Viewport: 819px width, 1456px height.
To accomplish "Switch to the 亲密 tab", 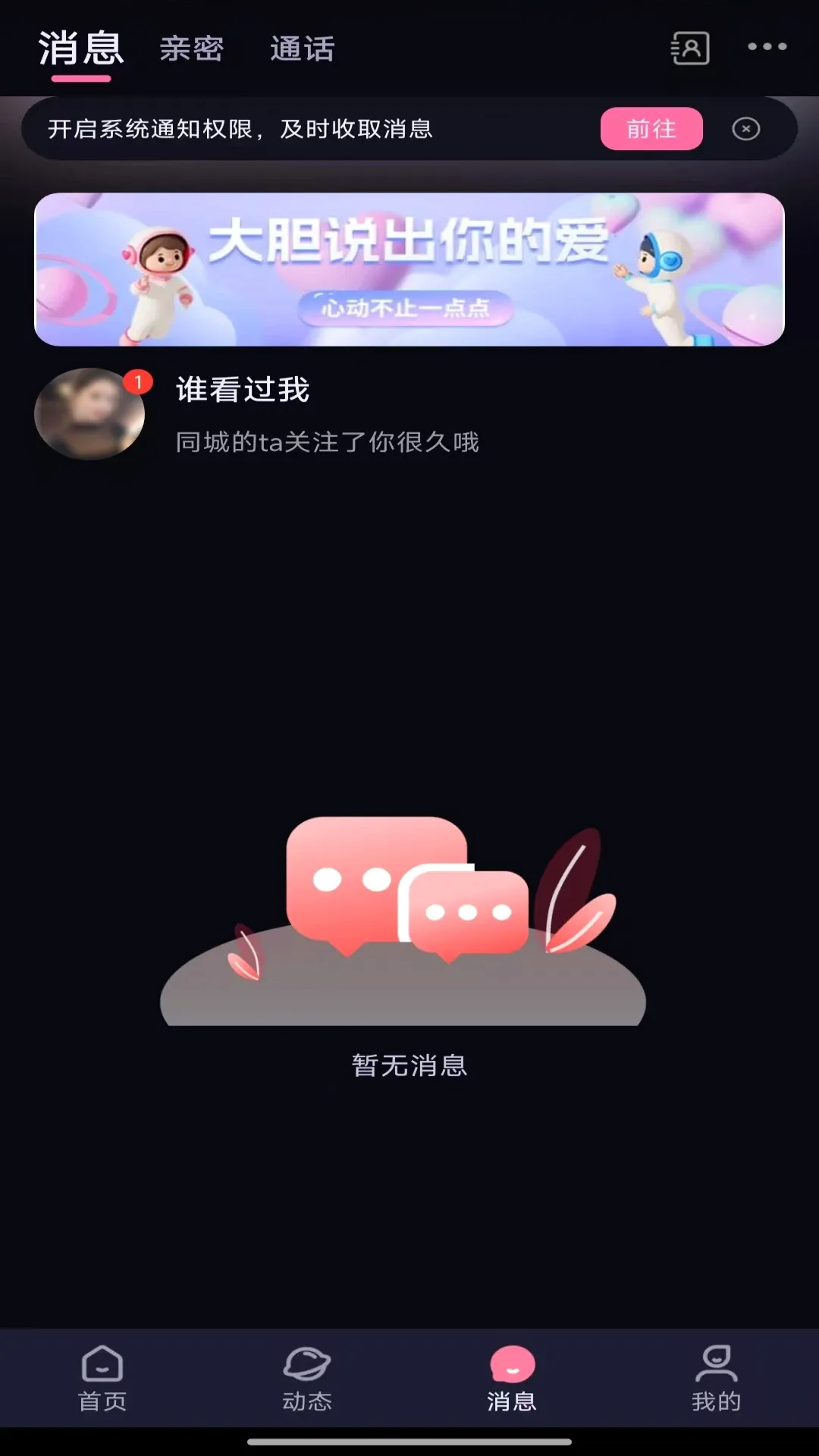I will [192, 49].
